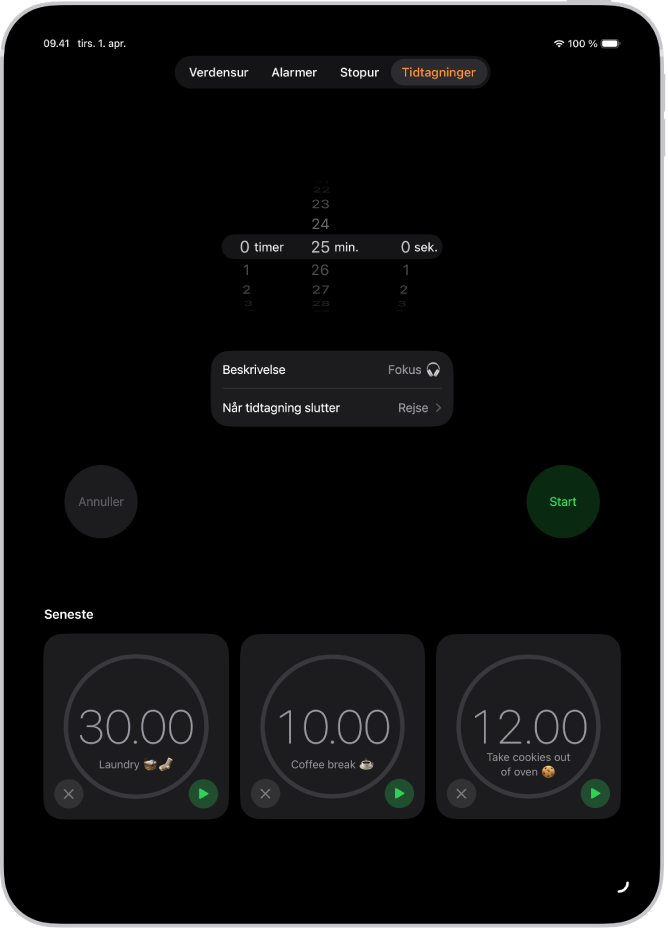Start the 25 minute timer
Screen dimensions: 668x931
pos(563,502)
